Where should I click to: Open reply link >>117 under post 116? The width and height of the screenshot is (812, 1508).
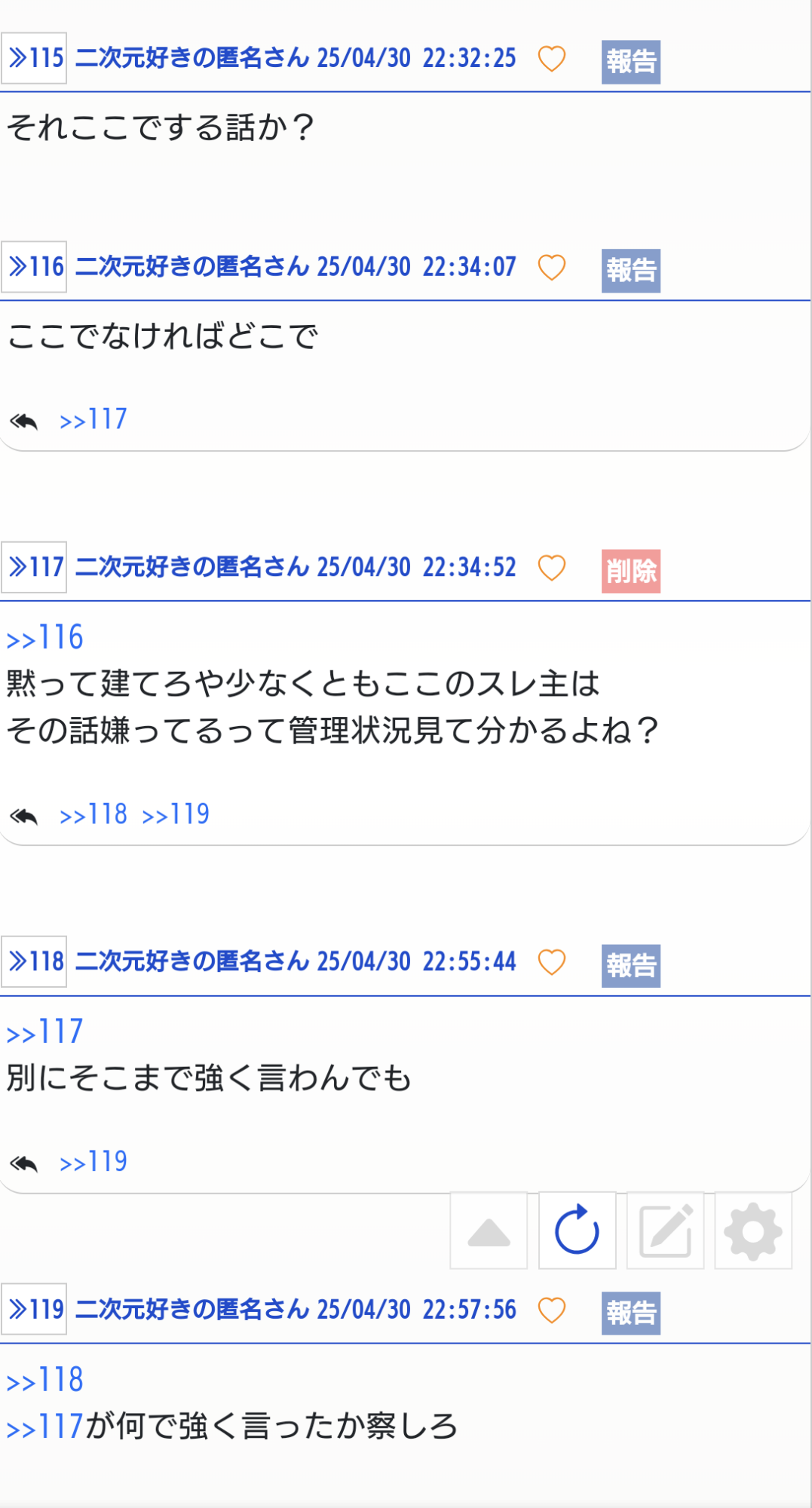(93, 419)
